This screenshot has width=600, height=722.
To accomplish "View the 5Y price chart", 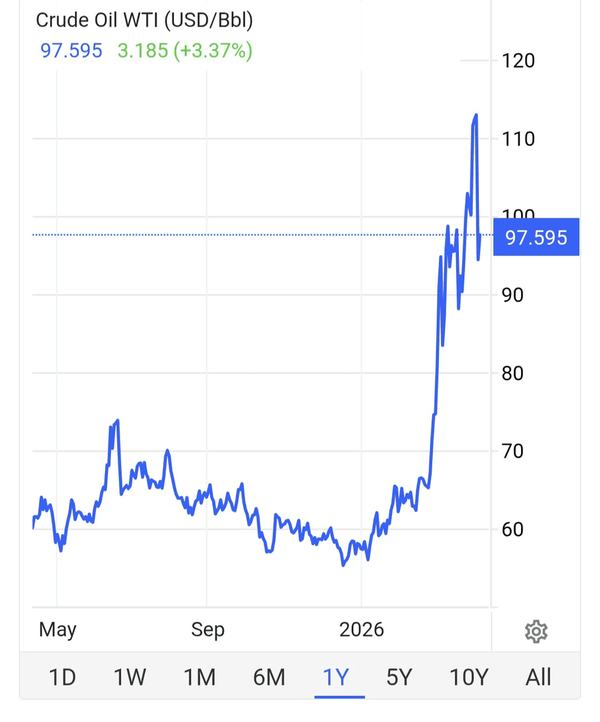I will point(399,677).
